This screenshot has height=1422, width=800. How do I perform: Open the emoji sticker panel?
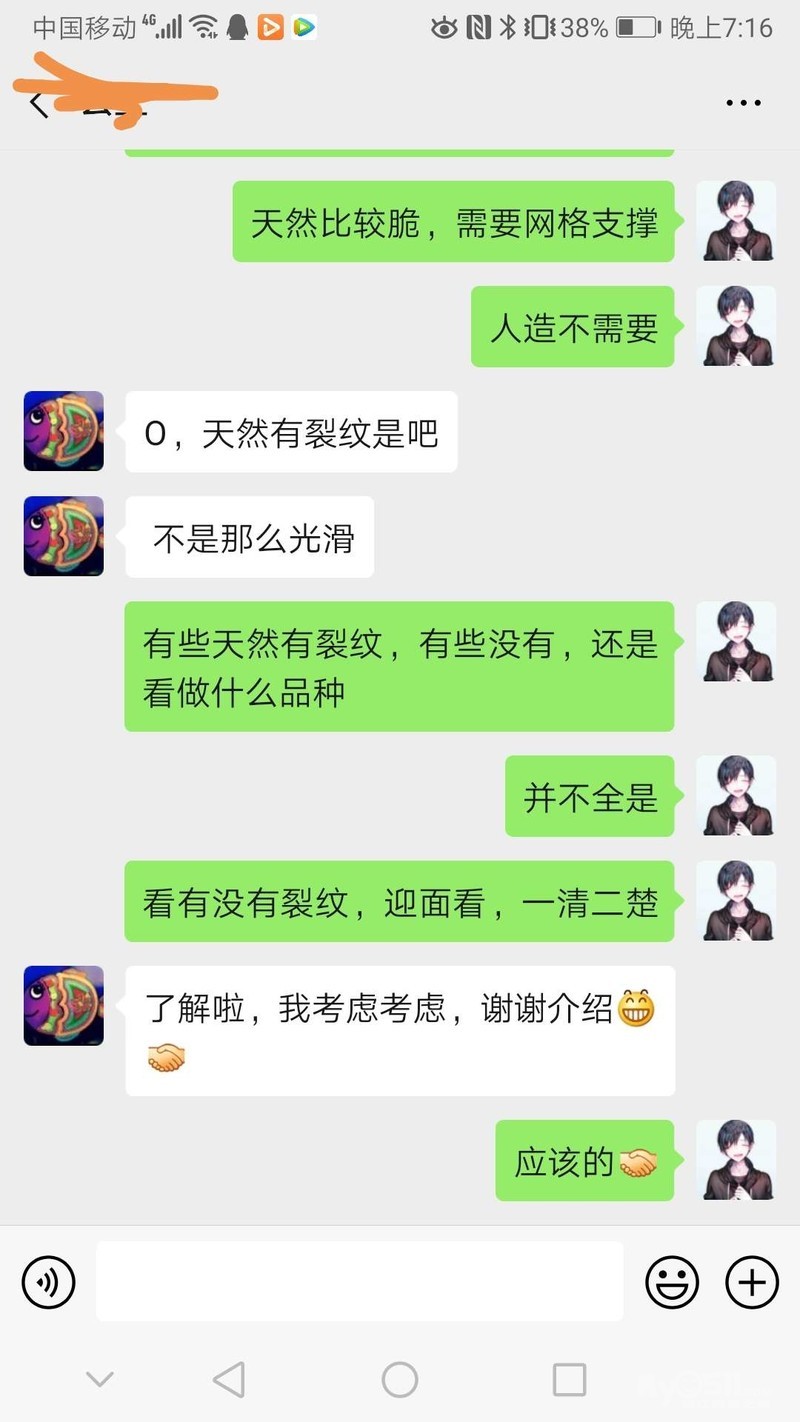click(672, 1281)
